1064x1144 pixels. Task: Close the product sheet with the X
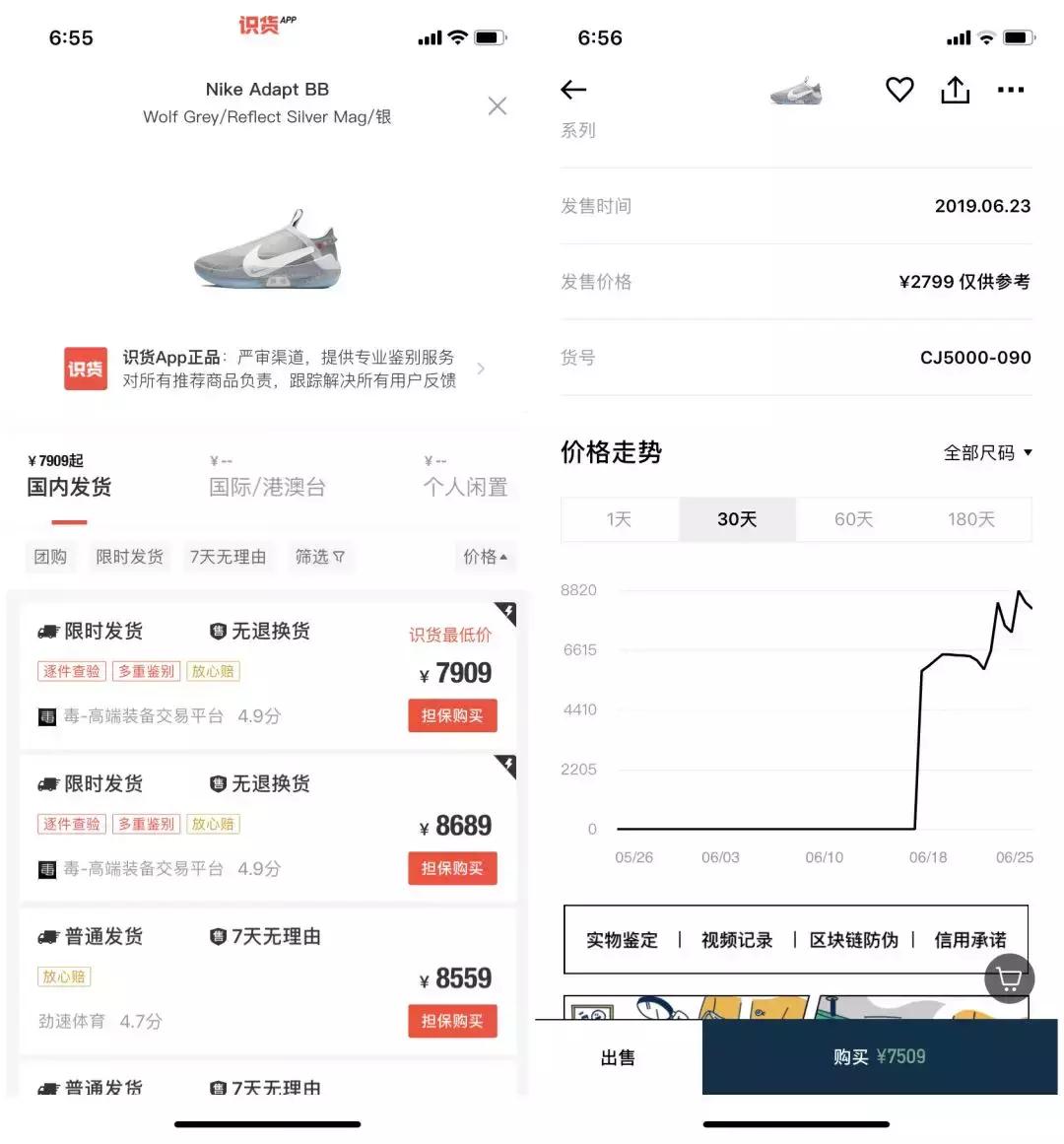coord(497,105)
